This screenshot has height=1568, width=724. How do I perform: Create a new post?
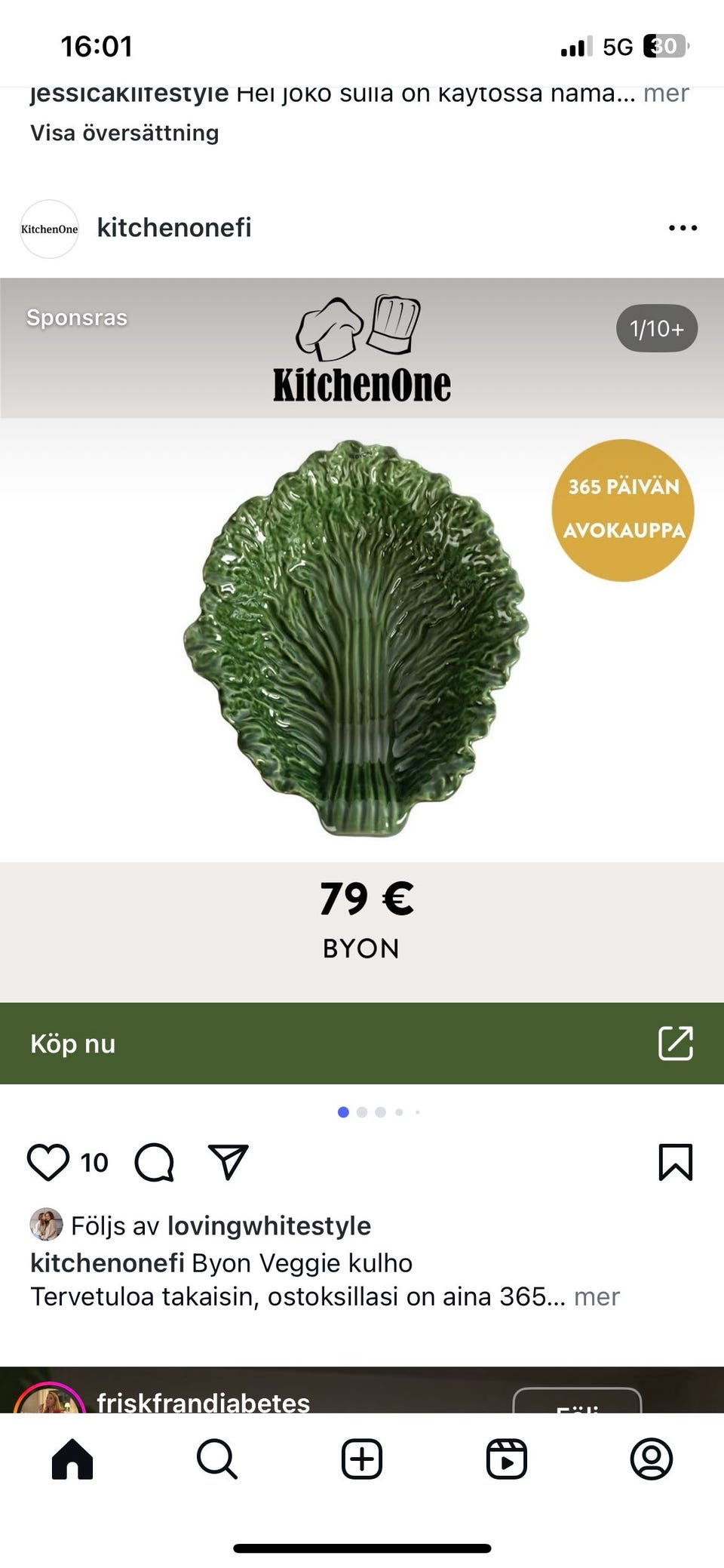point(362,1458)
